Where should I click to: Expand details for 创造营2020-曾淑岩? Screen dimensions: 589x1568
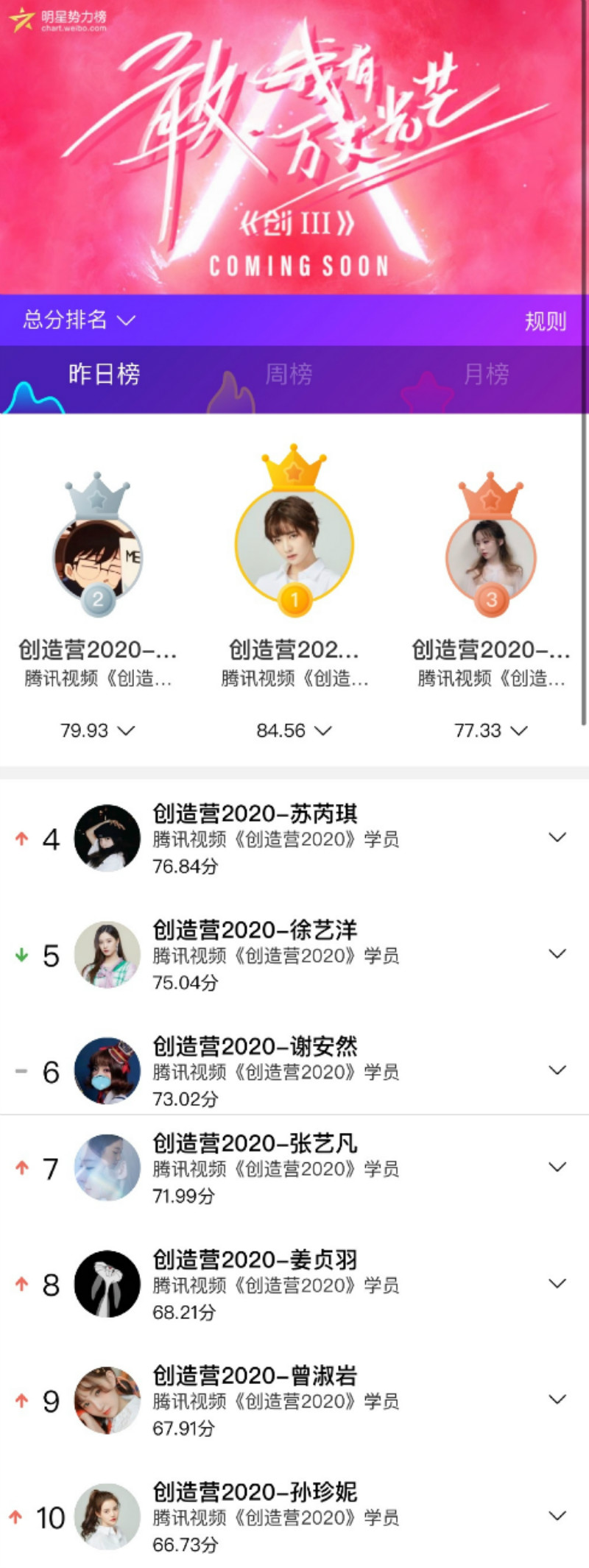point(557,1399)
